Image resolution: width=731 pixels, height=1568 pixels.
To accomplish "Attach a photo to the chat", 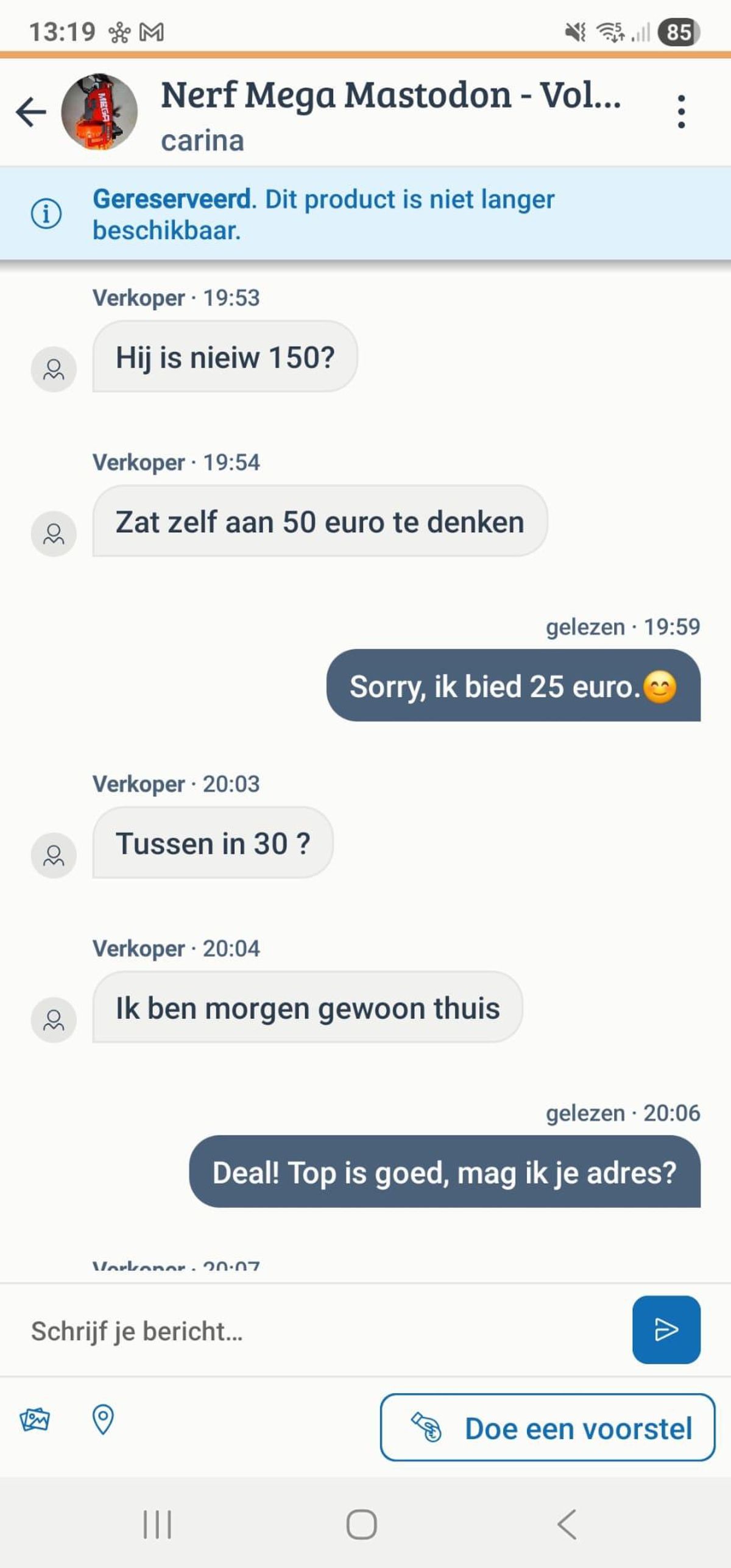I will point(35,1420).
